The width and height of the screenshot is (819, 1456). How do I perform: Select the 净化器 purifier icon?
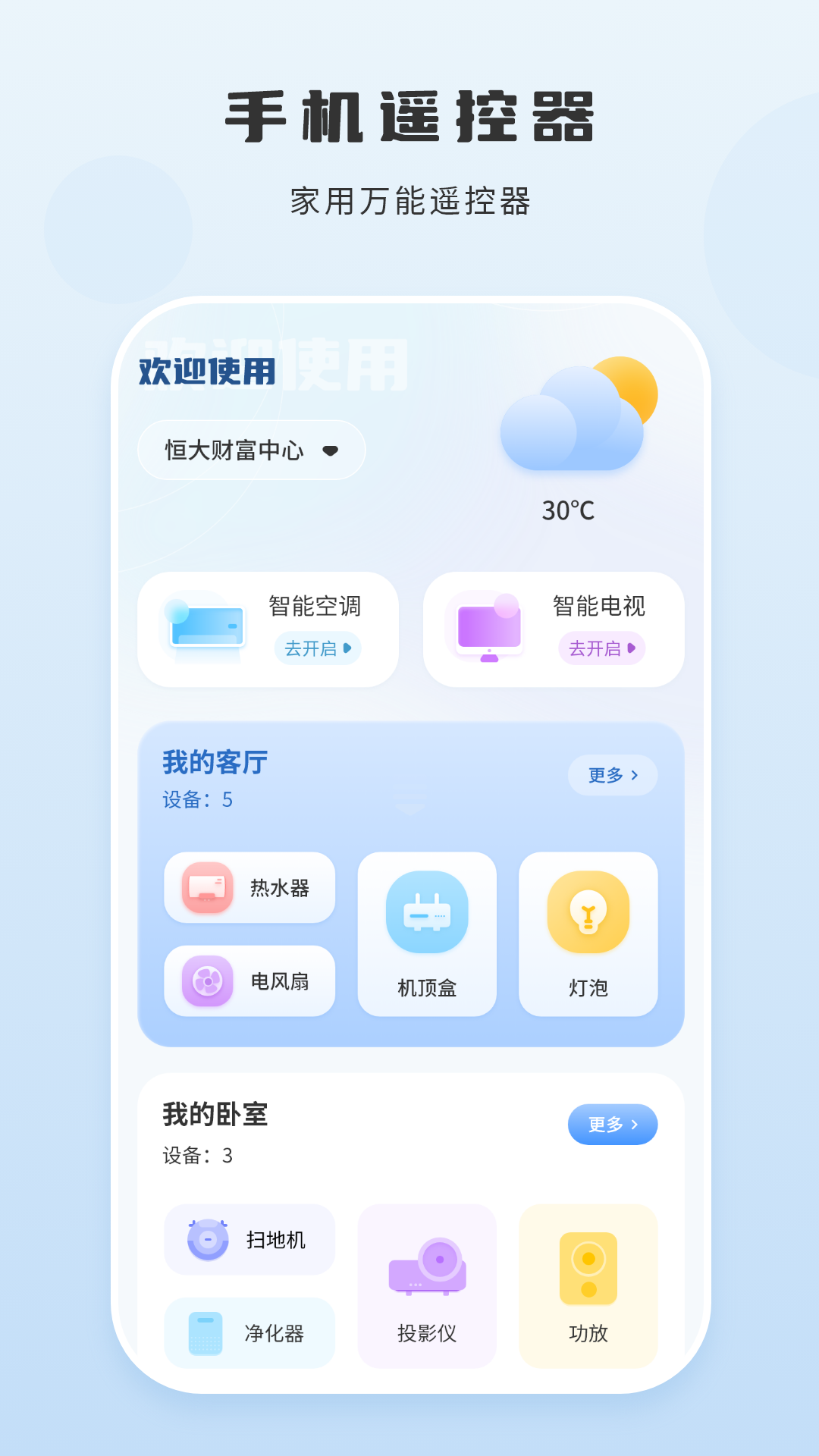click(205, 1333)
